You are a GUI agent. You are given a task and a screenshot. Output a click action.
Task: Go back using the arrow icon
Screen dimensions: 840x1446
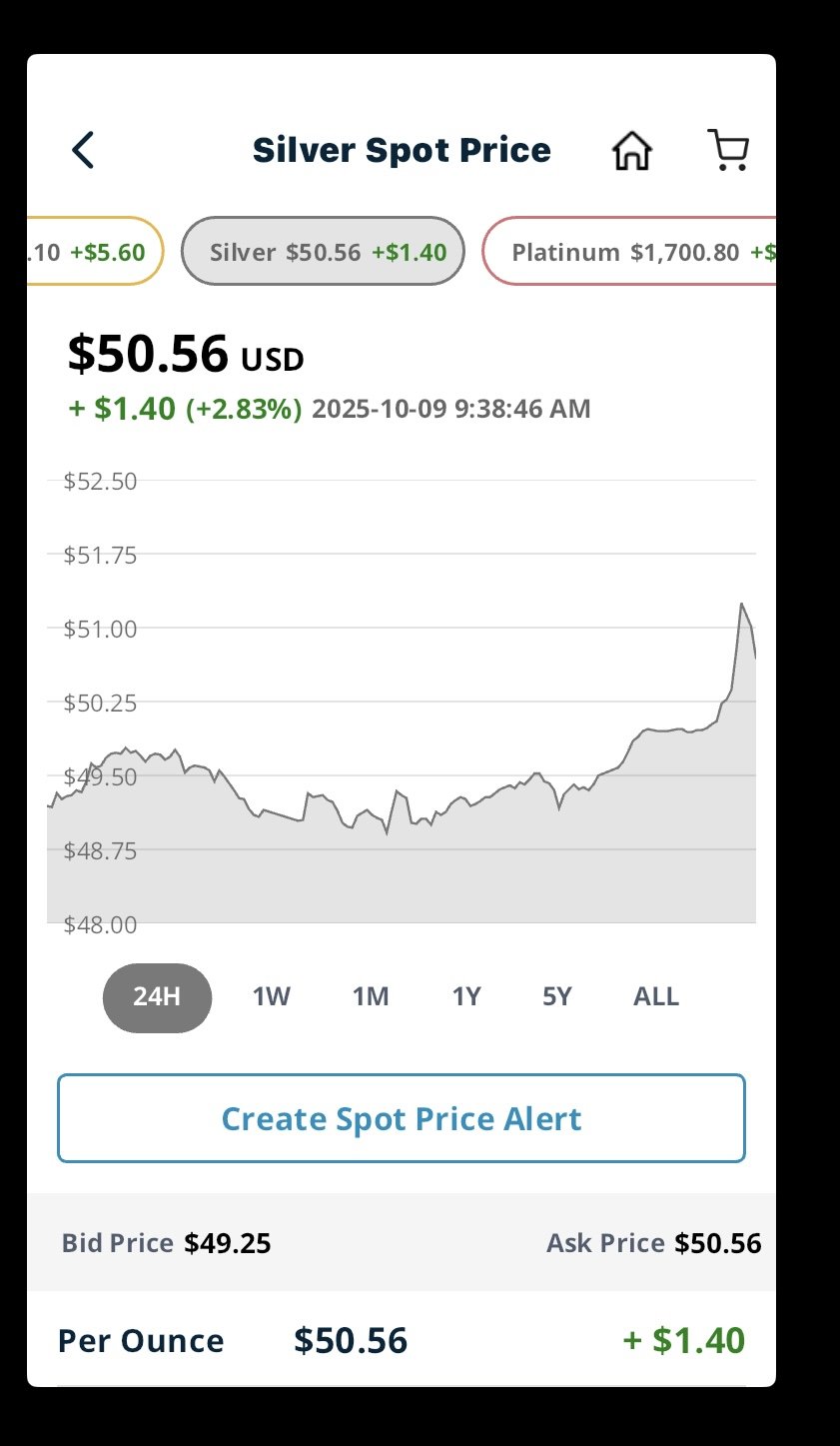coord(83,150)
